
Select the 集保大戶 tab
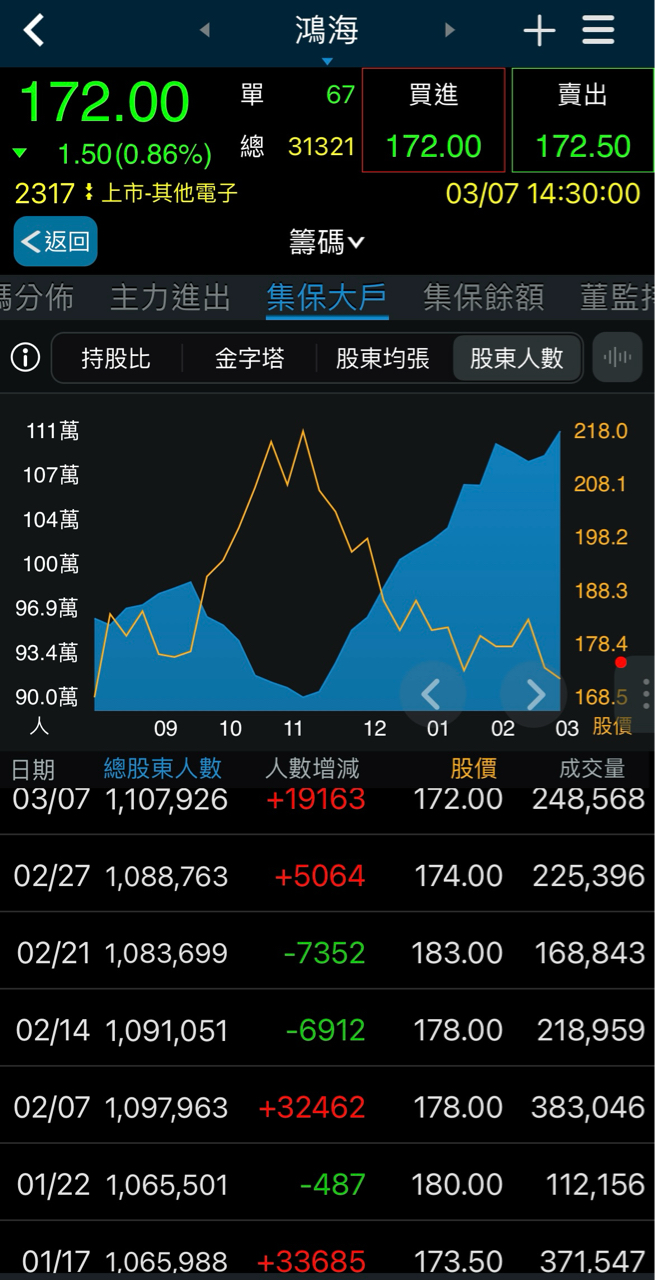(x=327, y=297)
